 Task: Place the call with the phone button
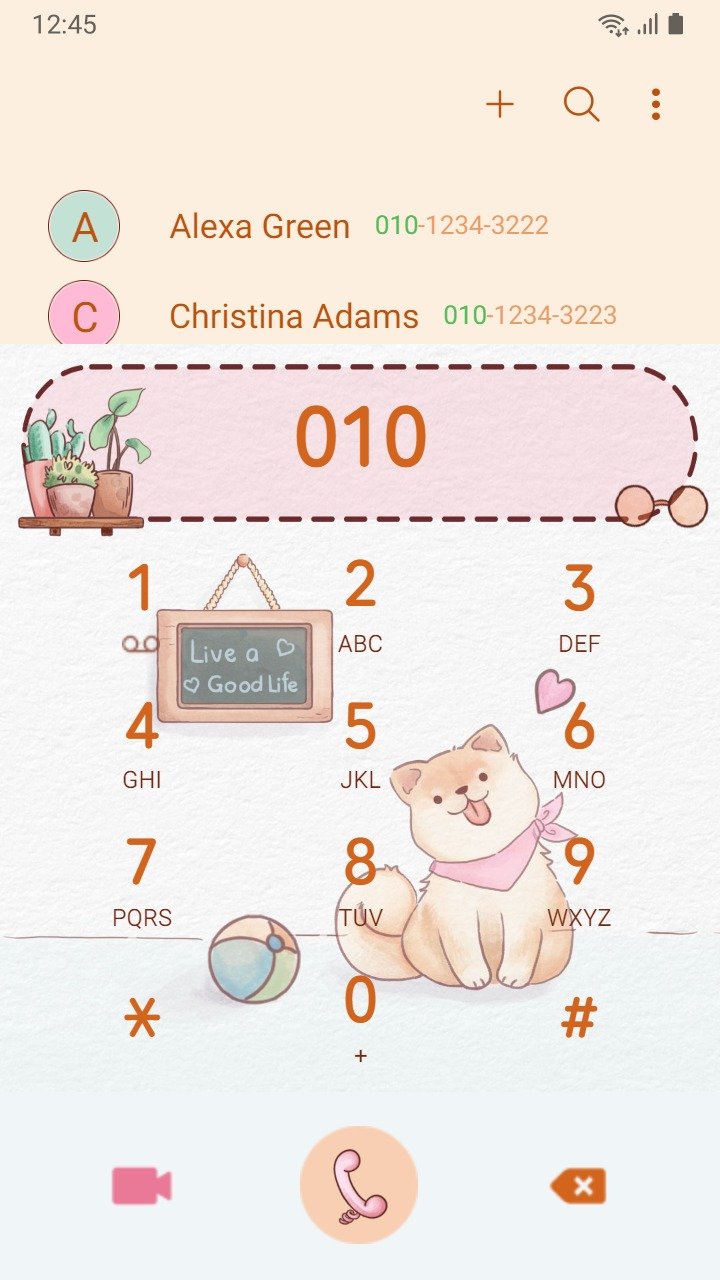359,1185
